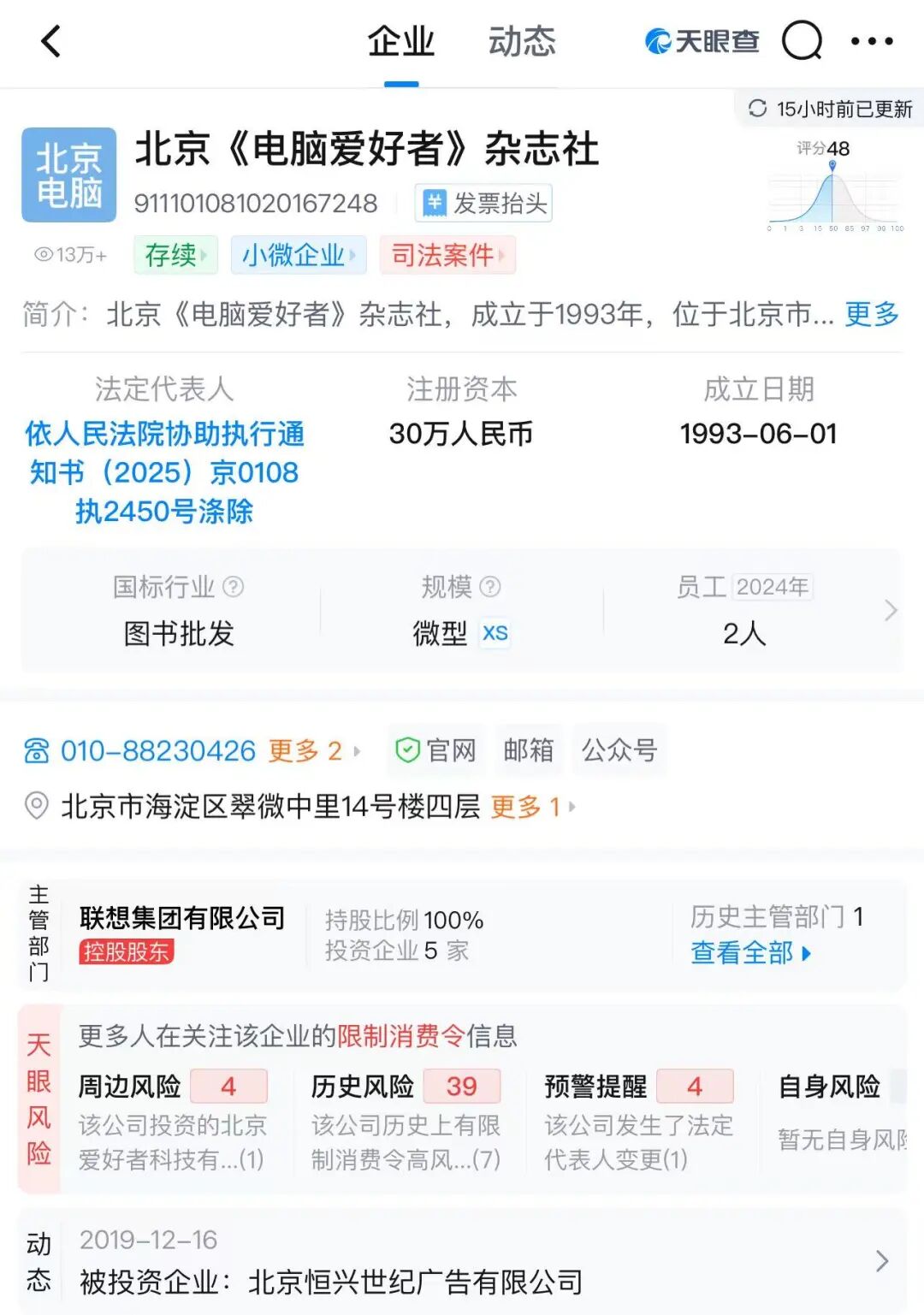Viewport: 924px width, 1315px height.
Task: Open the 司法案件 tag
Action: pyautogui.click(x=447, y=255)
